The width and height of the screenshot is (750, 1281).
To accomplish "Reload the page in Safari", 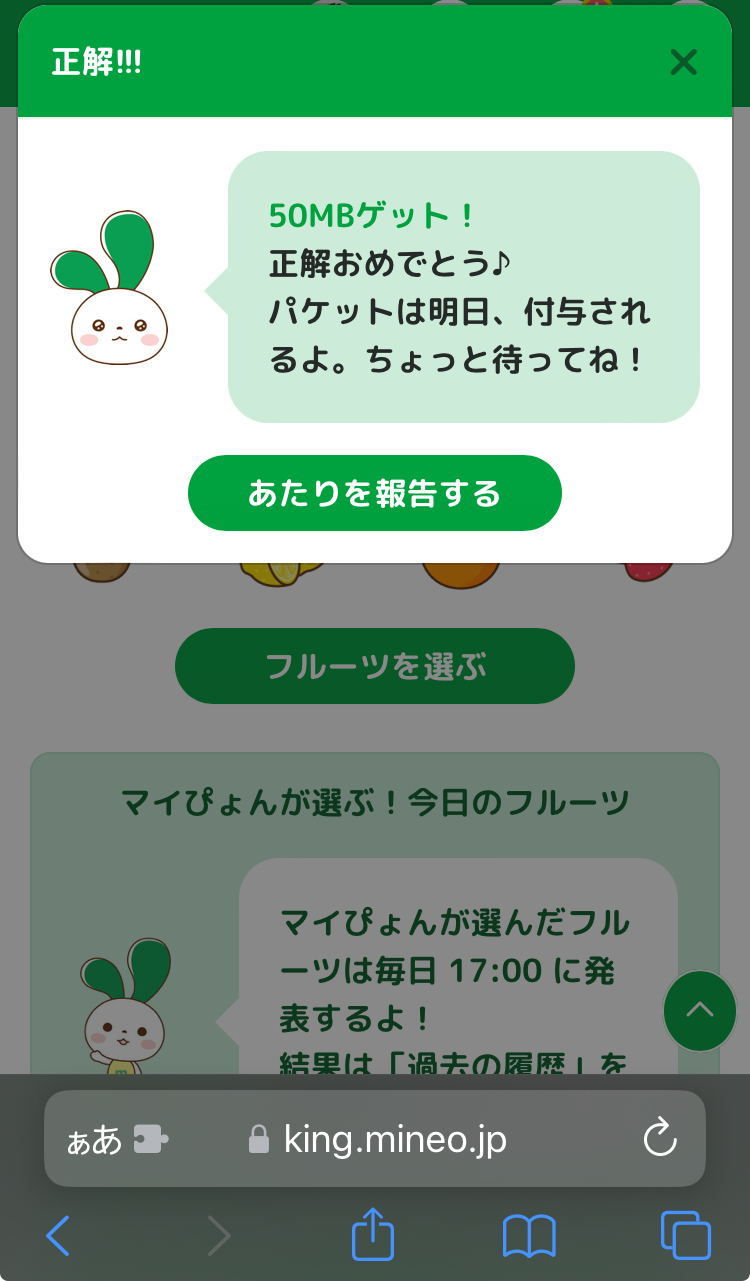I will coord(660,1138).
